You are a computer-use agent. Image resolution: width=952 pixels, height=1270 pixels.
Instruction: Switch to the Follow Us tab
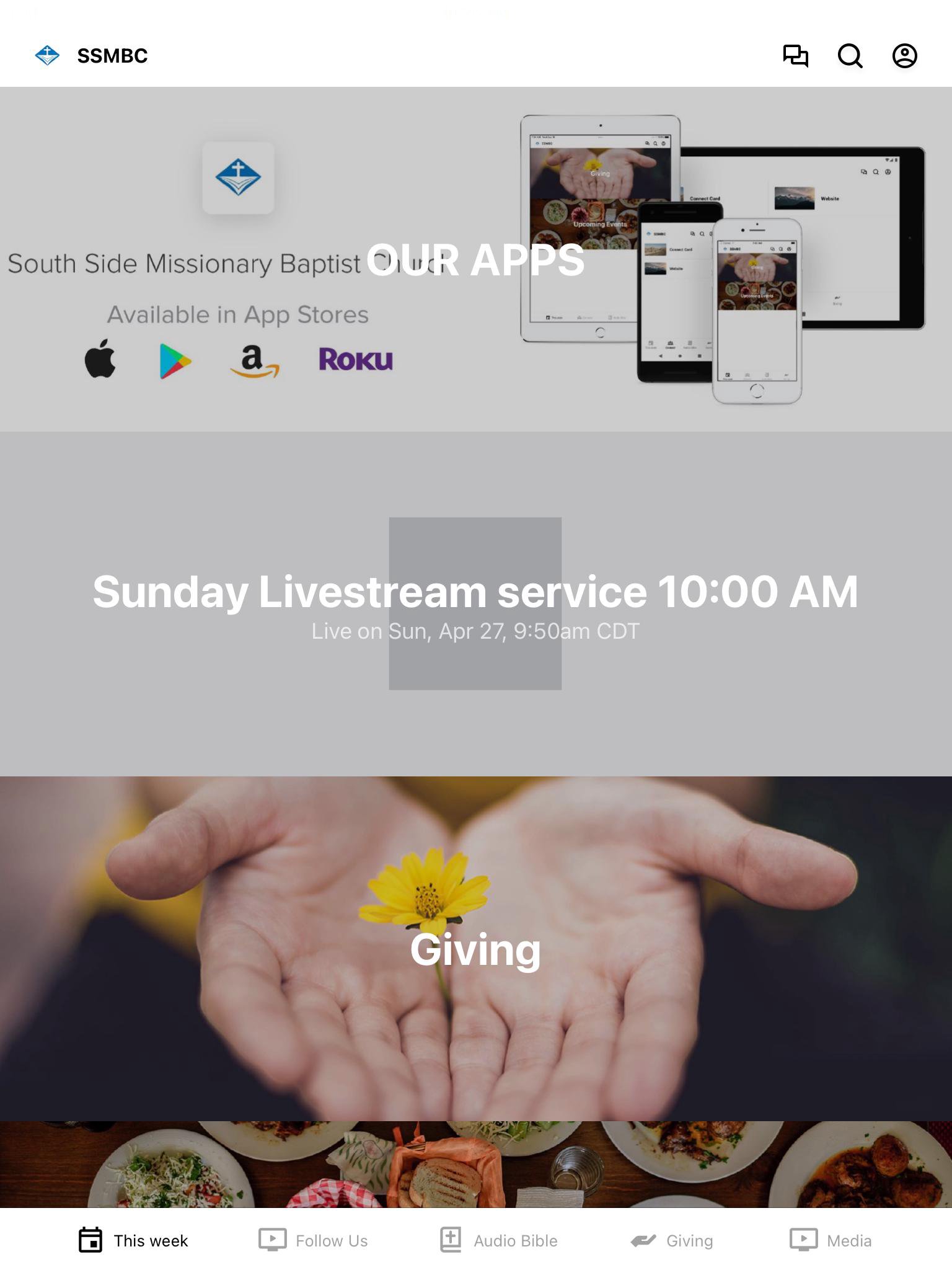tap(313, 1240)
